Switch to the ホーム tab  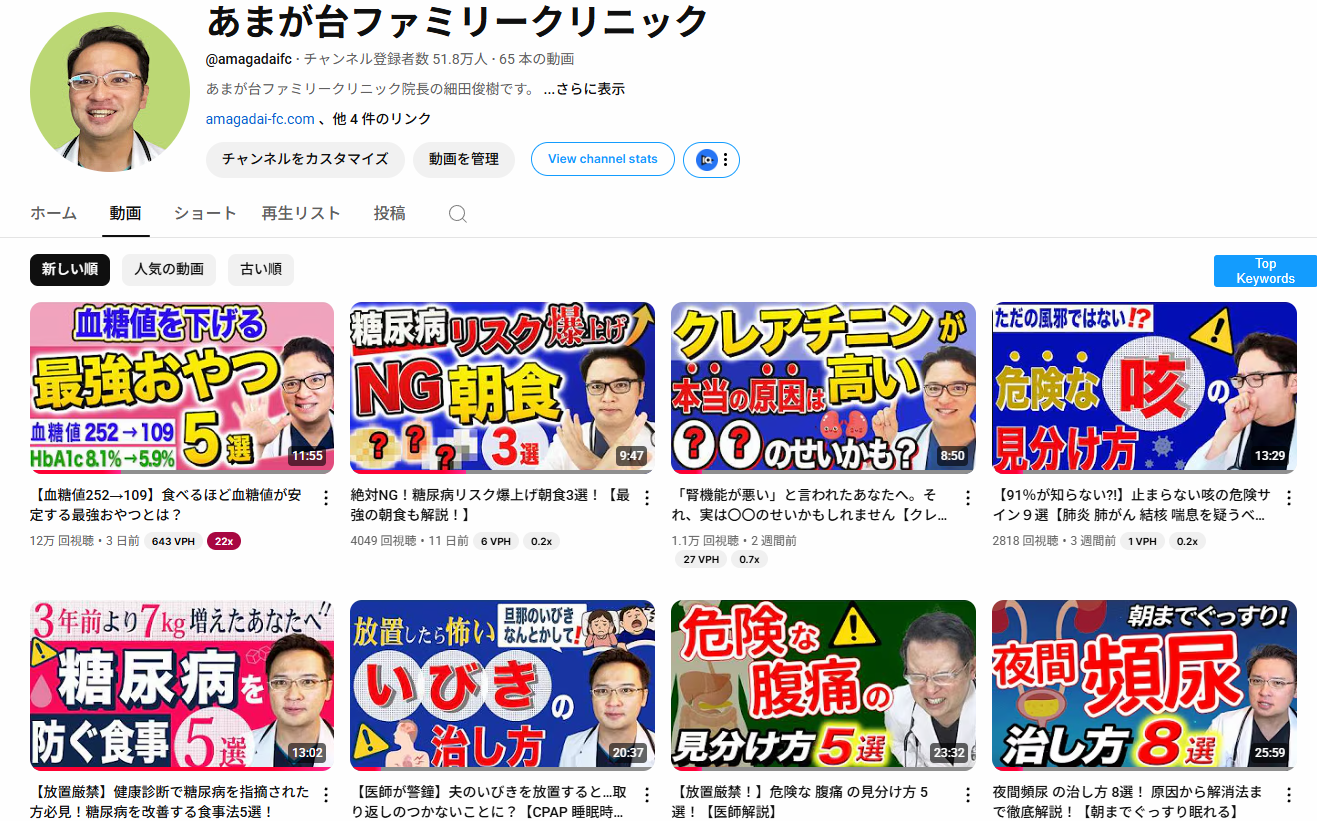click(53, 213)
